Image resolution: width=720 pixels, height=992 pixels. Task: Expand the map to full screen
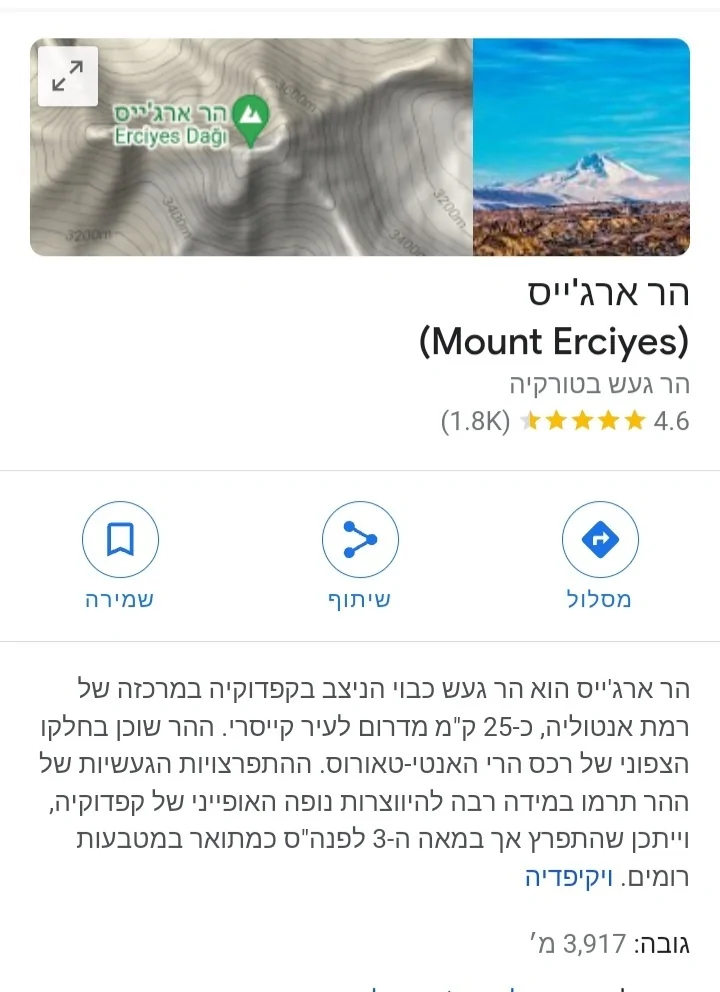click(68, 76)
